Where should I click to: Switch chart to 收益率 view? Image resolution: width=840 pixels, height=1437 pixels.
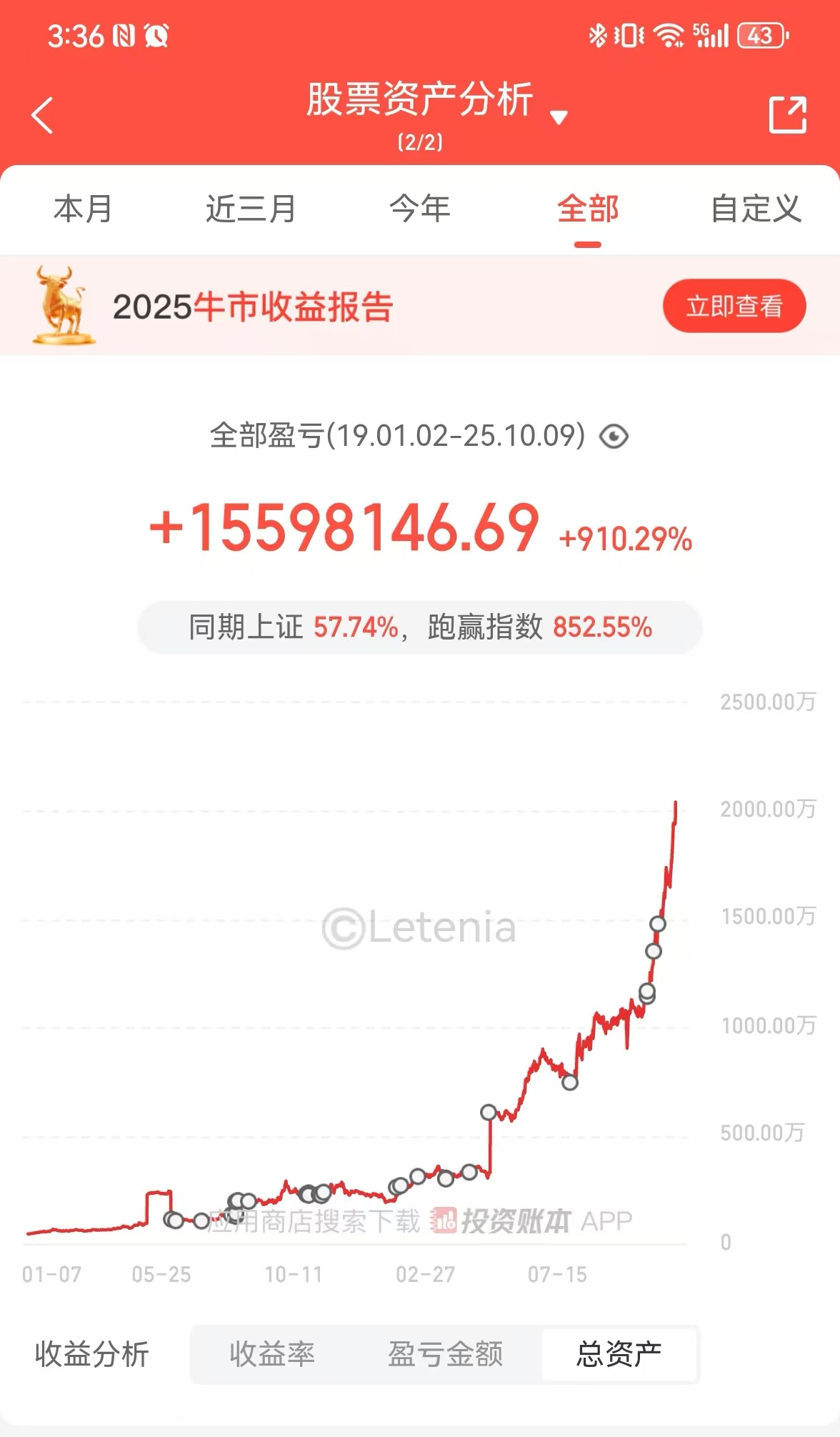[x=272, y=1354]
